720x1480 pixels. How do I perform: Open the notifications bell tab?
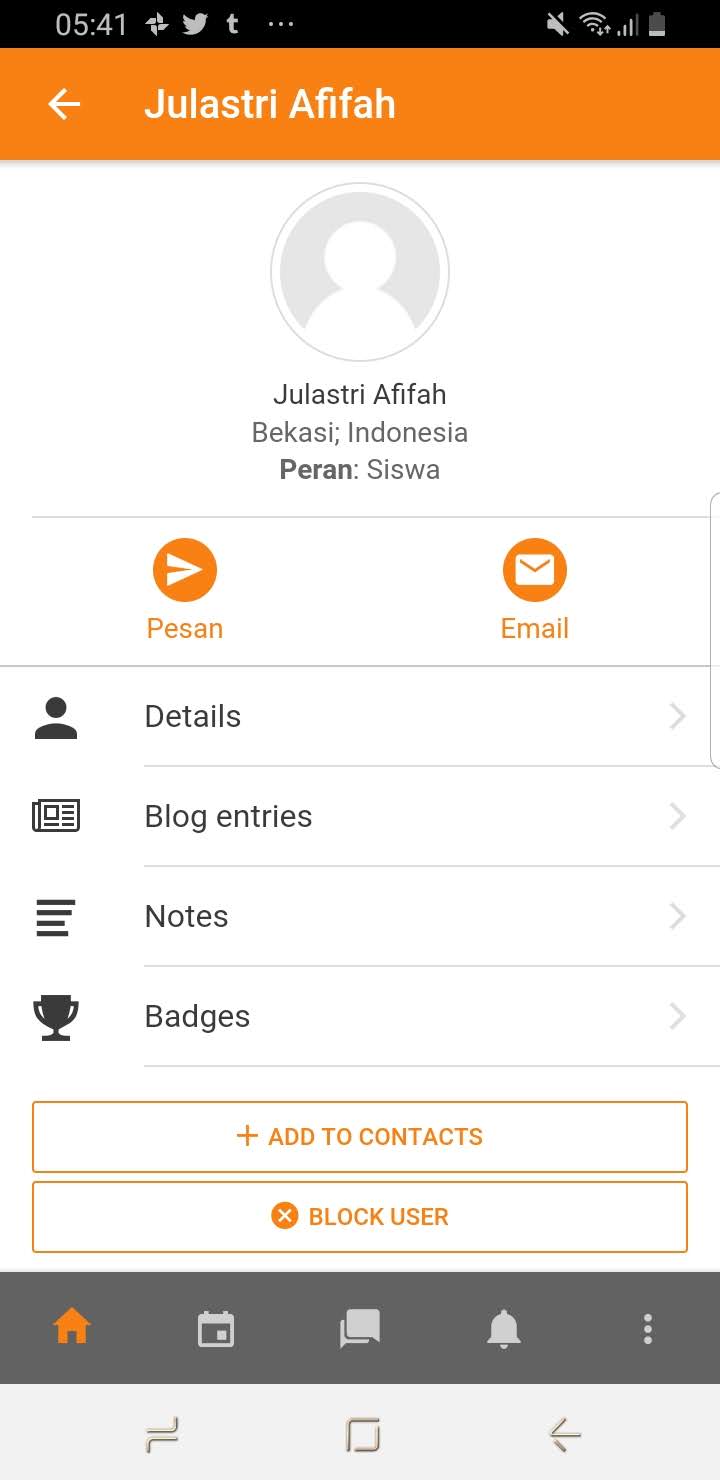click(504, 1328)
